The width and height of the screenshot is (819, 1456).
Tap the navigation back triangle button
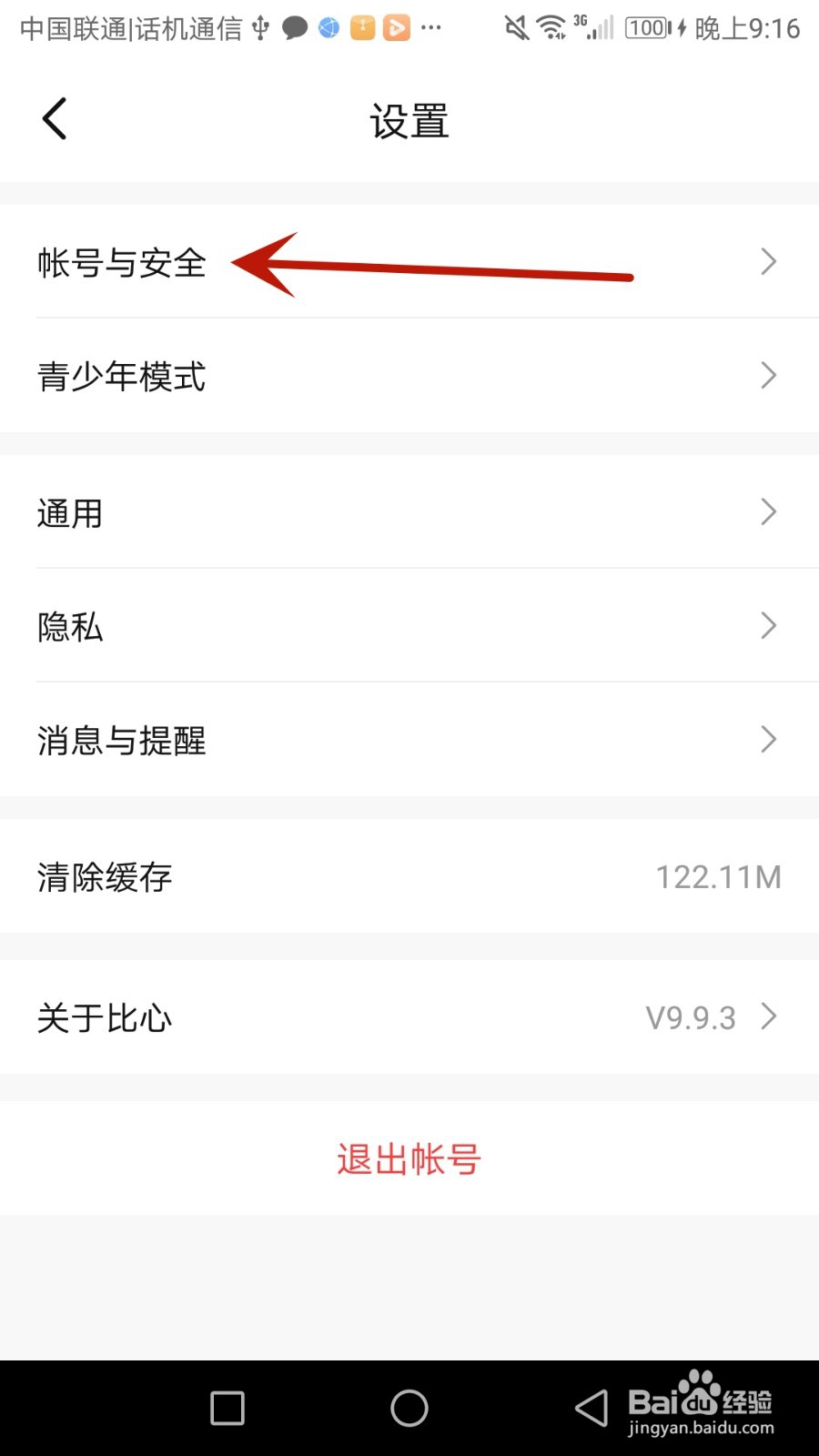(590, 1408)
